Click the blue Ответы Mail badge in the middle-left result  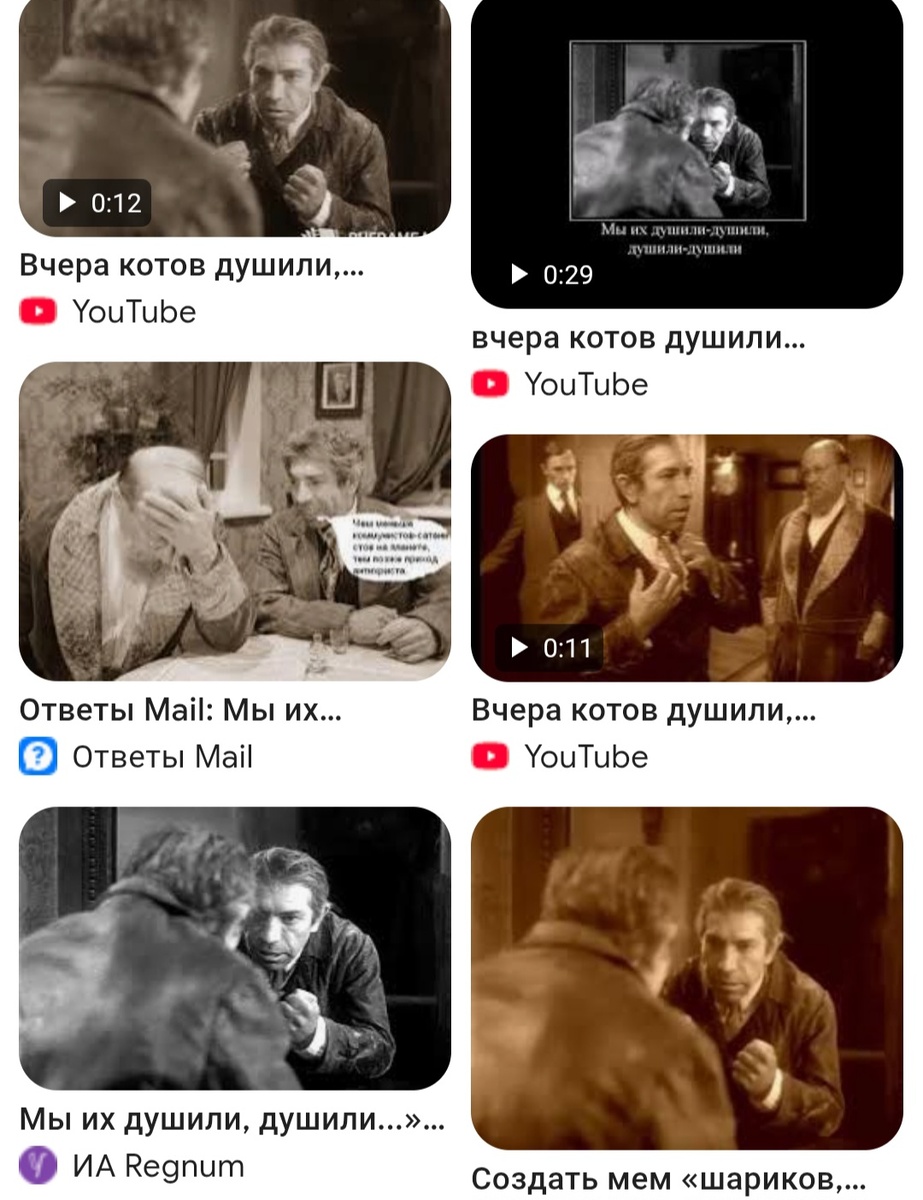(37, 757)
